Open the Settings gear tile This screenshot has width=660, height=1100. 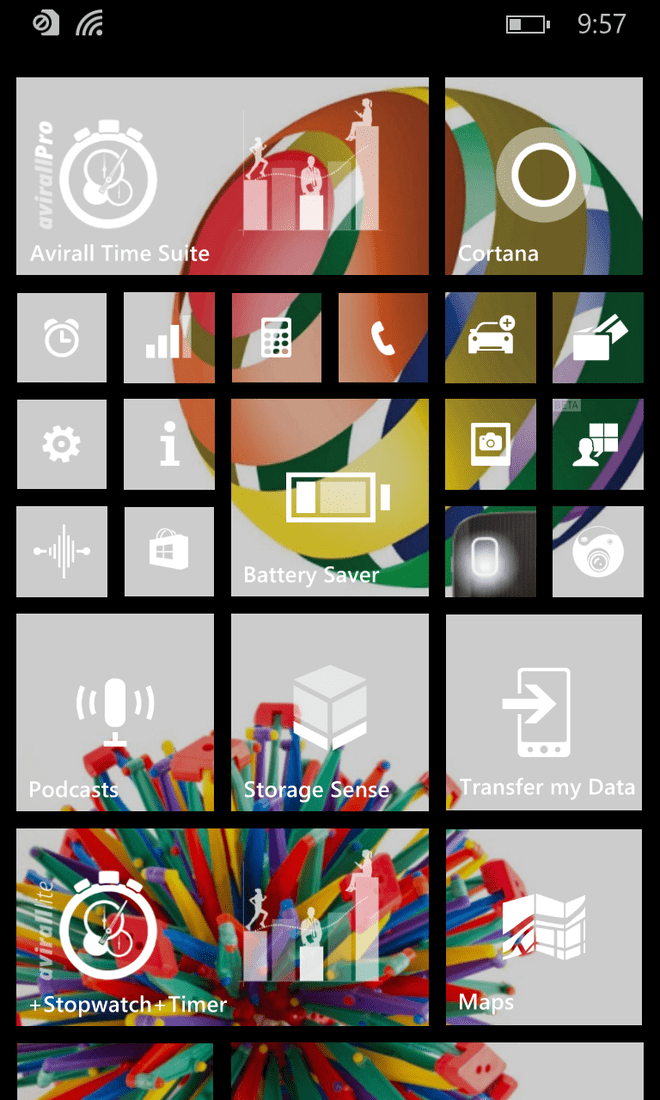tap(62, 445)
